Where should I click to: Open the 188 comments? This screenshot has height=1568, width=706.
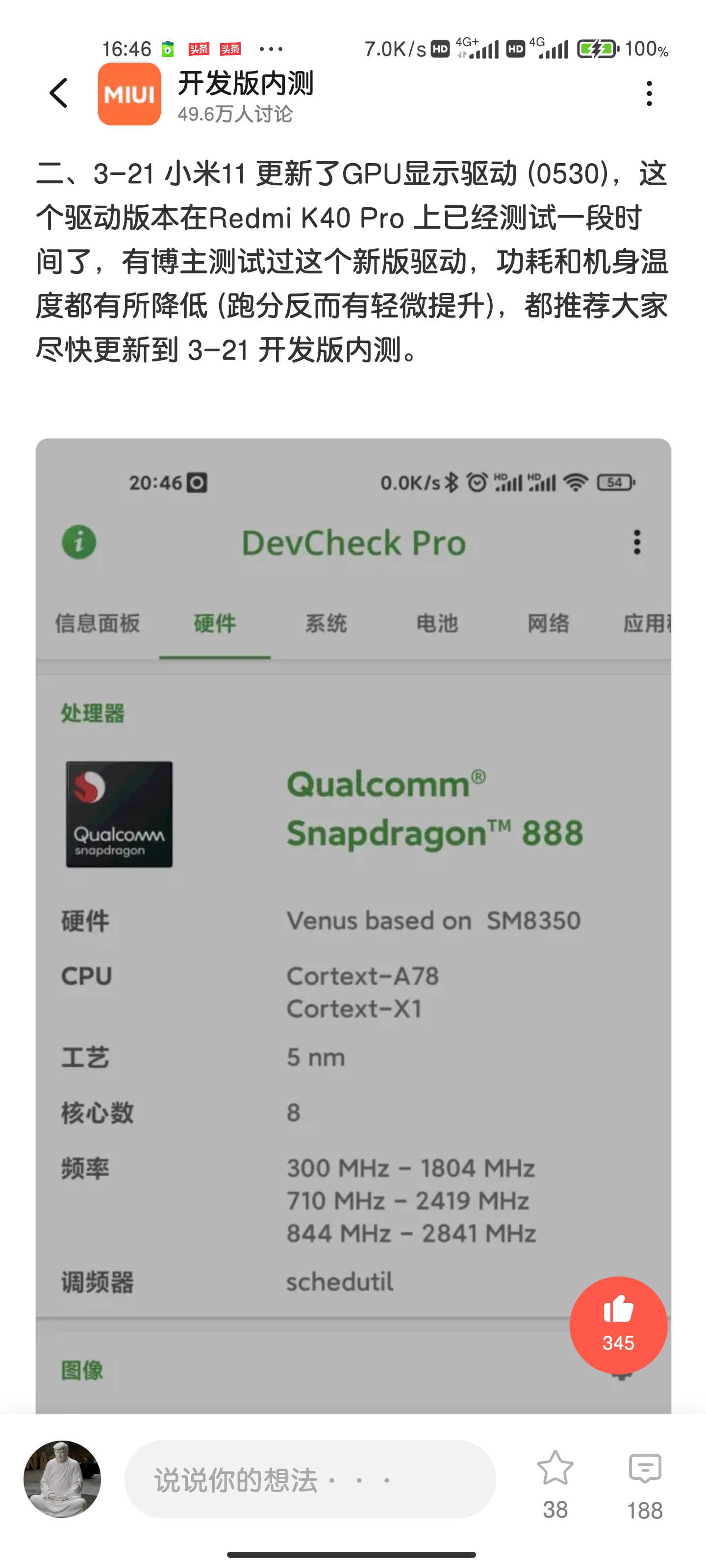(645, 1485)
